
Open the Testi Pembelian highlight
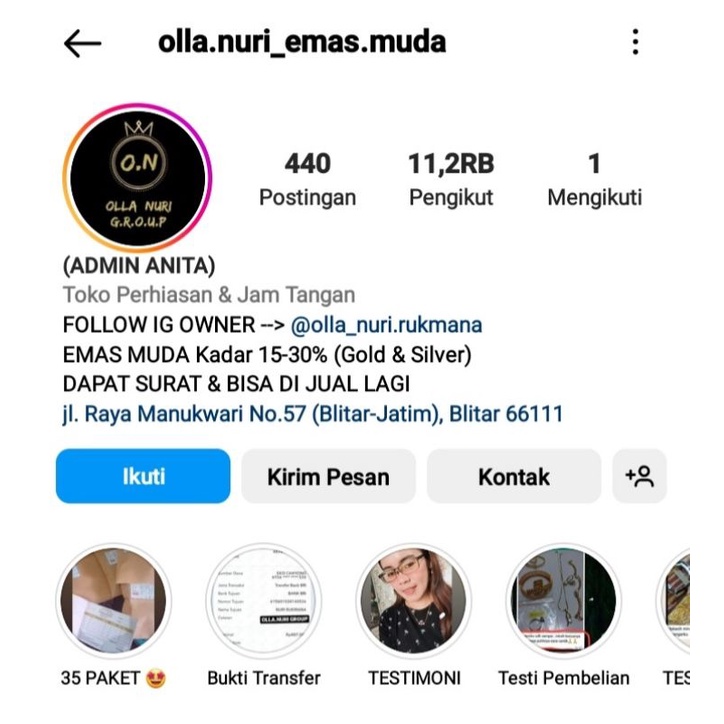tap(563, 603)
